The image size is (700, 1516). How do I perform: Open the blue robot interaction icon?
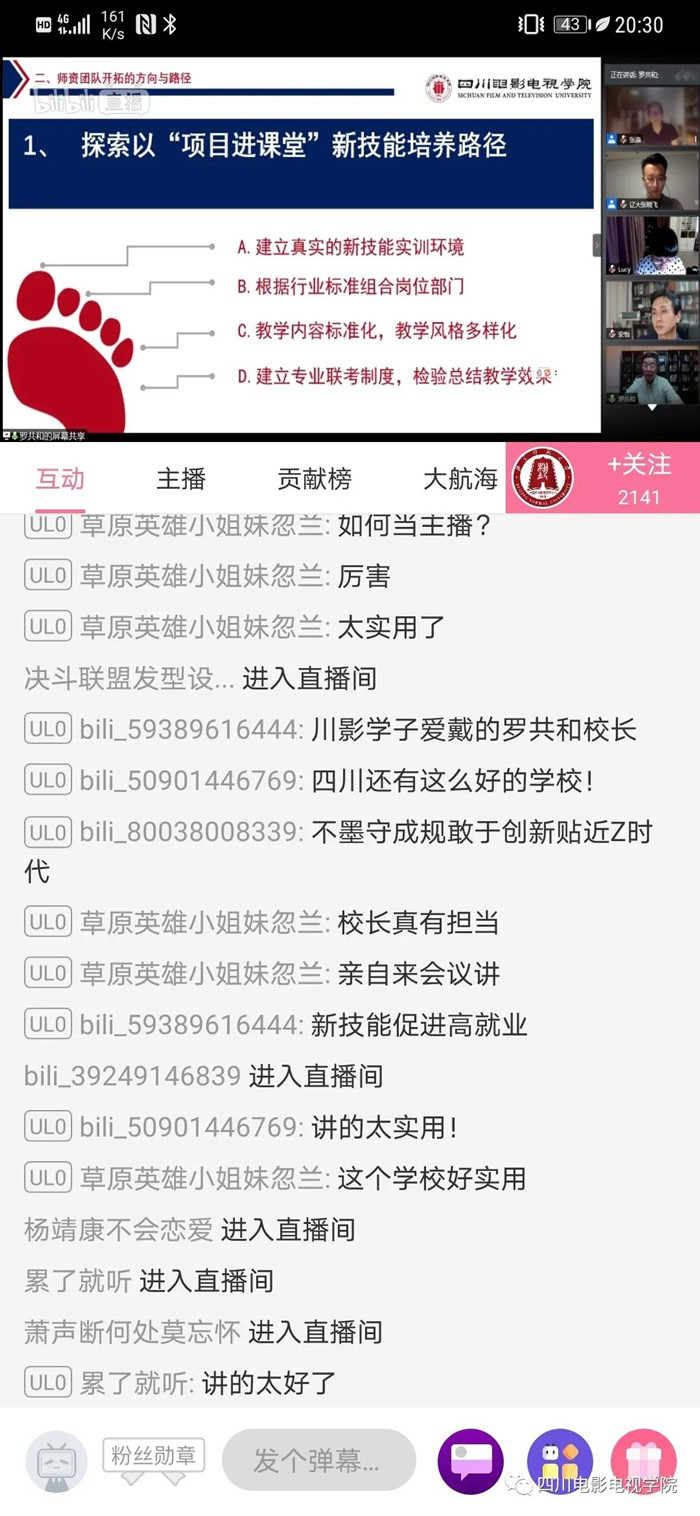(x=559, y=1461)
